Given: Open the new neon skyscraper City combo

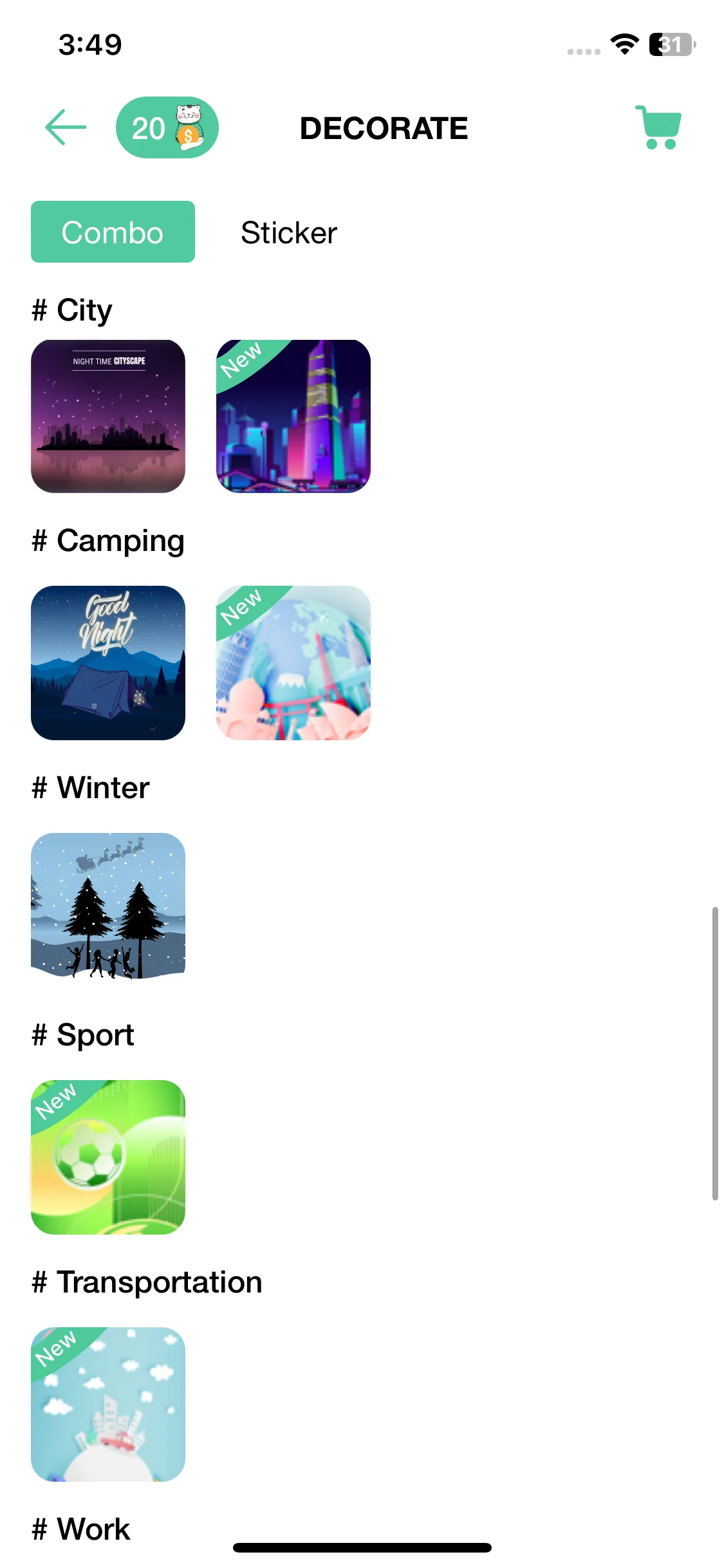Looking at the screenshot, I should point(293,416).
